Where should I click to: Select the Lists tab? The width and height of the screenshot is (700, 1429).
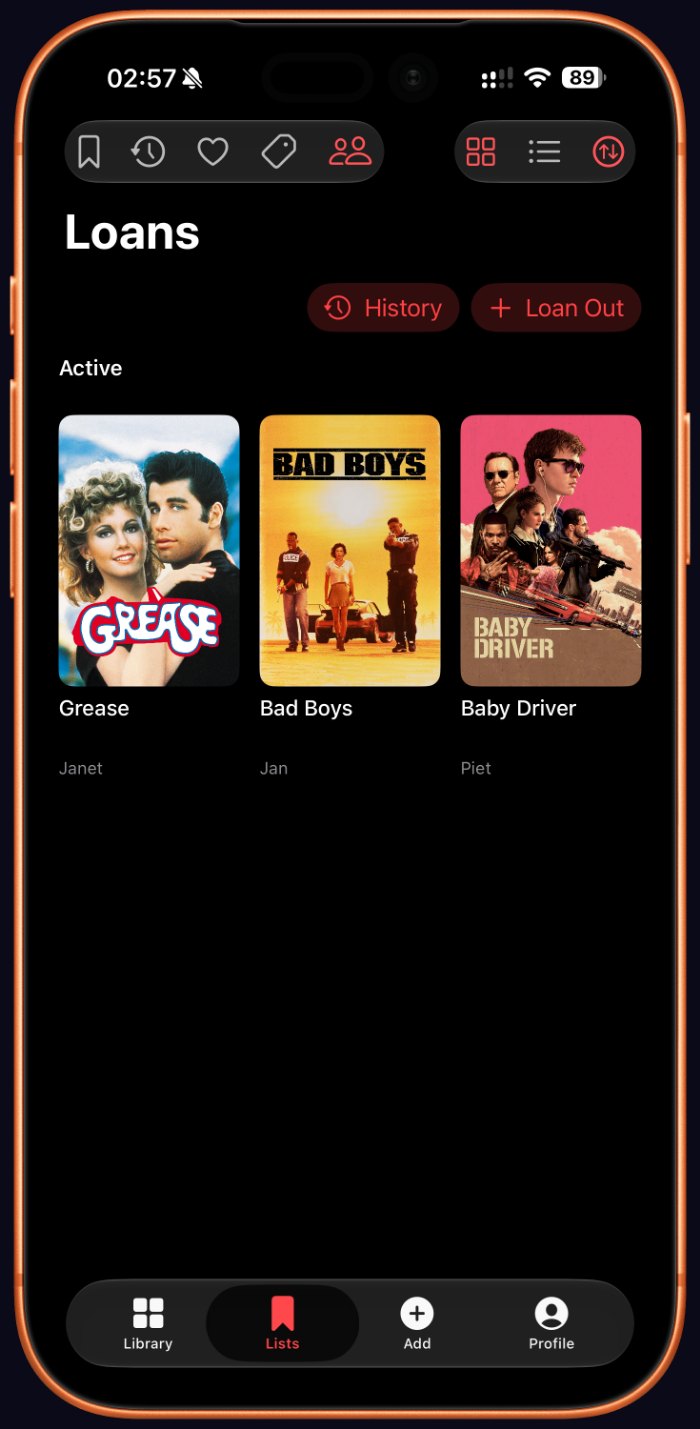coord(282,1324)
